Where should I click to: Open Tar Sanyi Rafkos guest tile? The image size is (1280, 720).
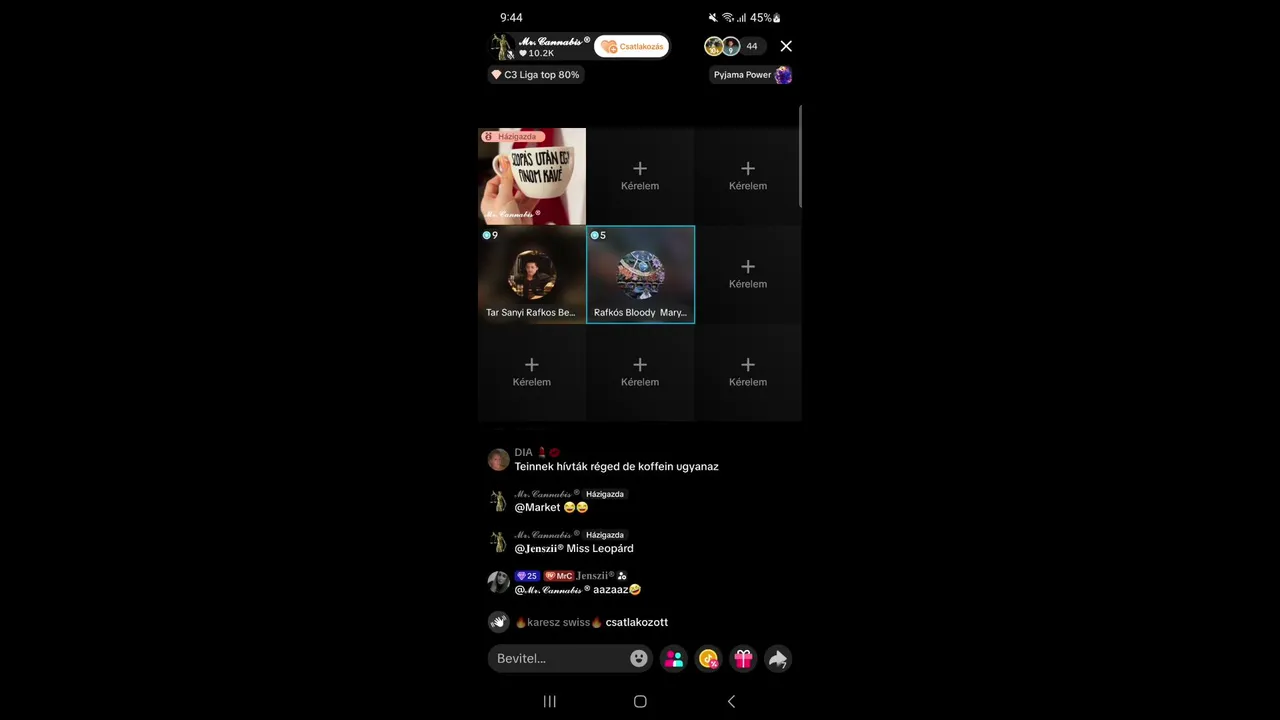[532, 275]
